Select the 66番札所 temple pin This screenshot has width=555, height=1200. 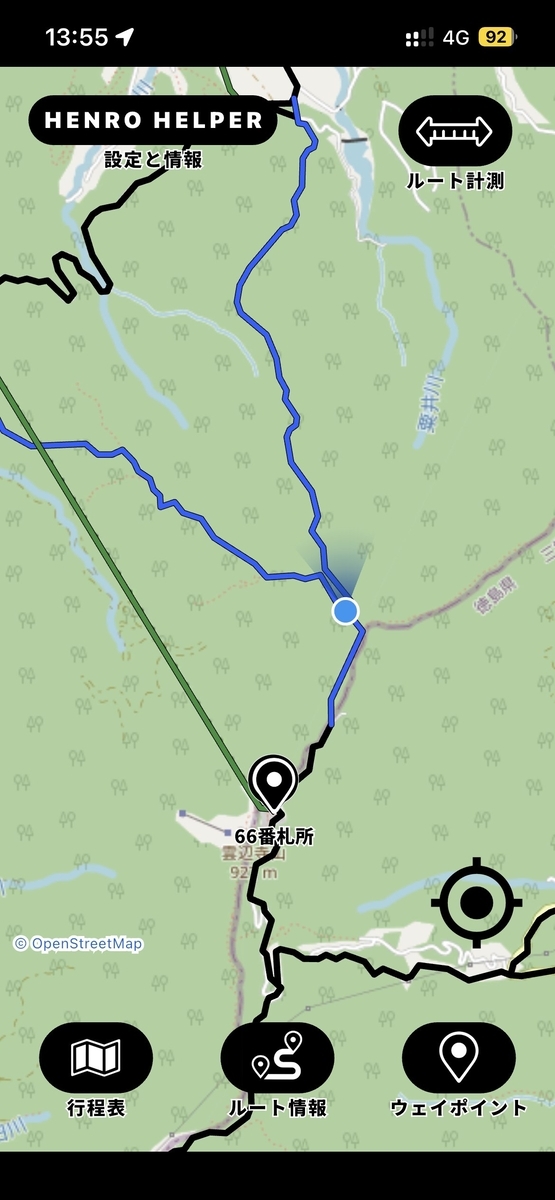(x=273, y=784)
